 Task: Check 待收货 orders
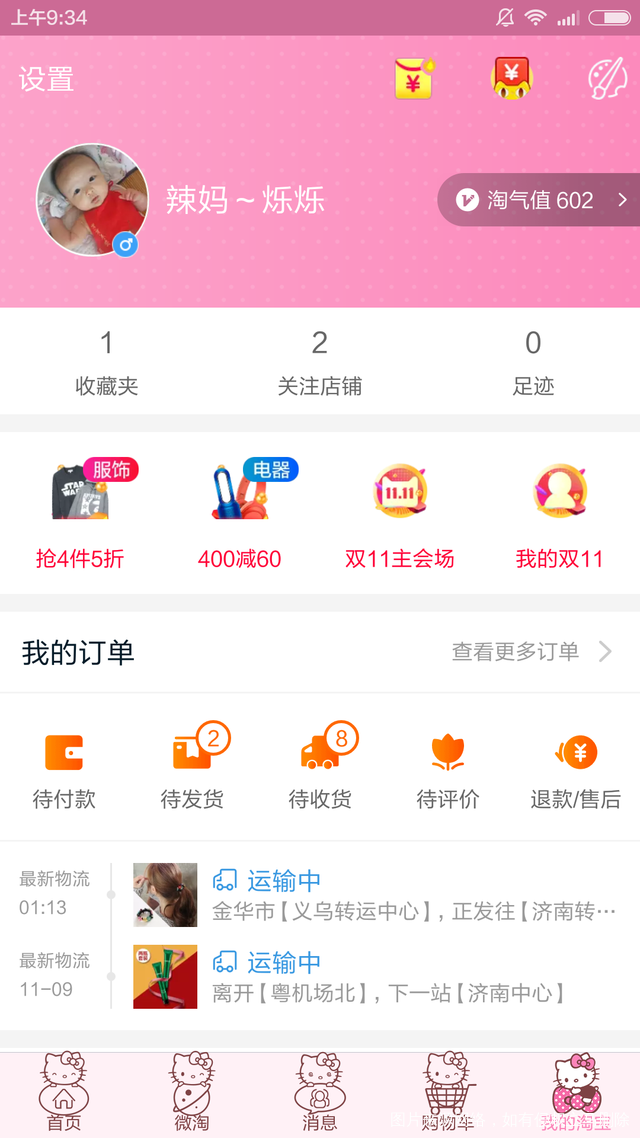320,768
